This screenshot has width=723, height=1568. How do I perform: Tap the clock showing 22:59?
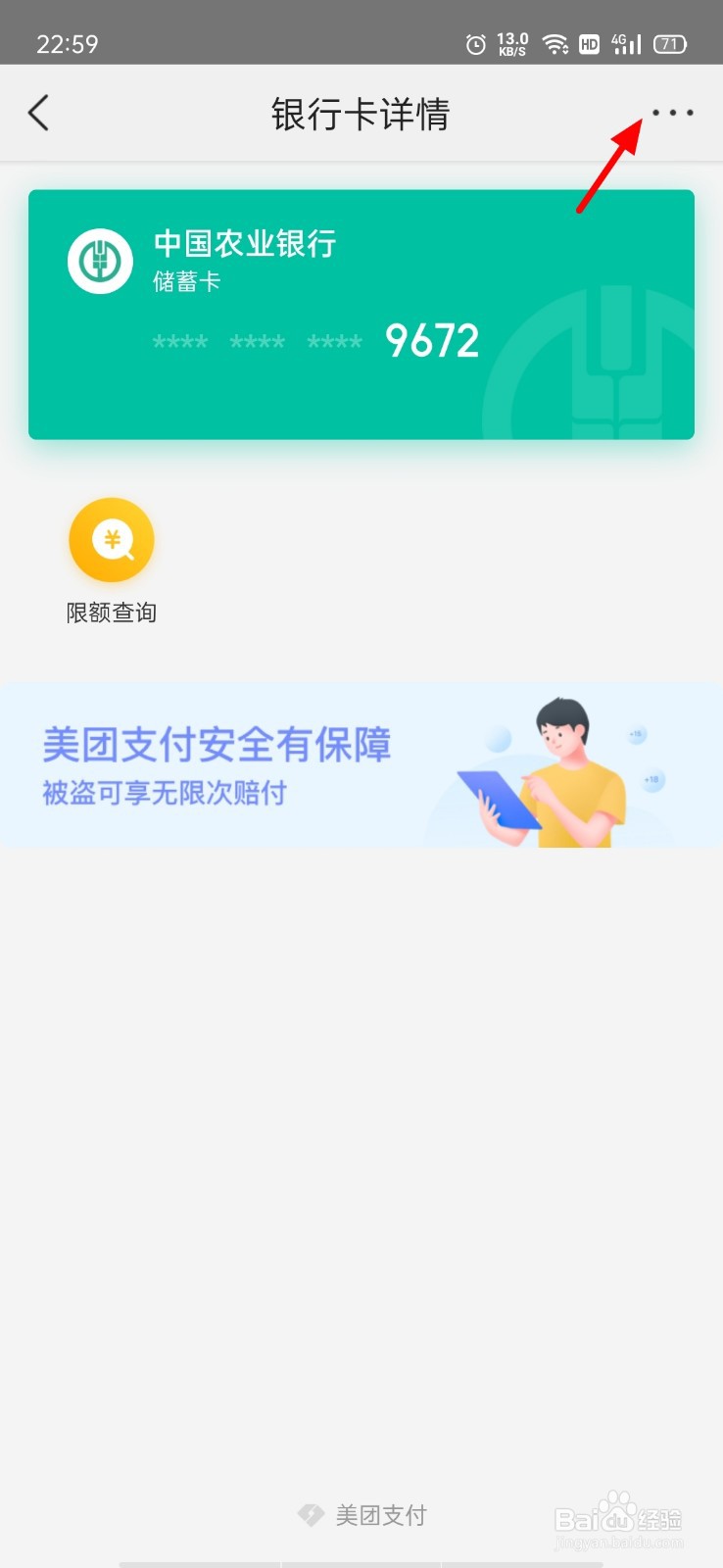tap(67, 43)
